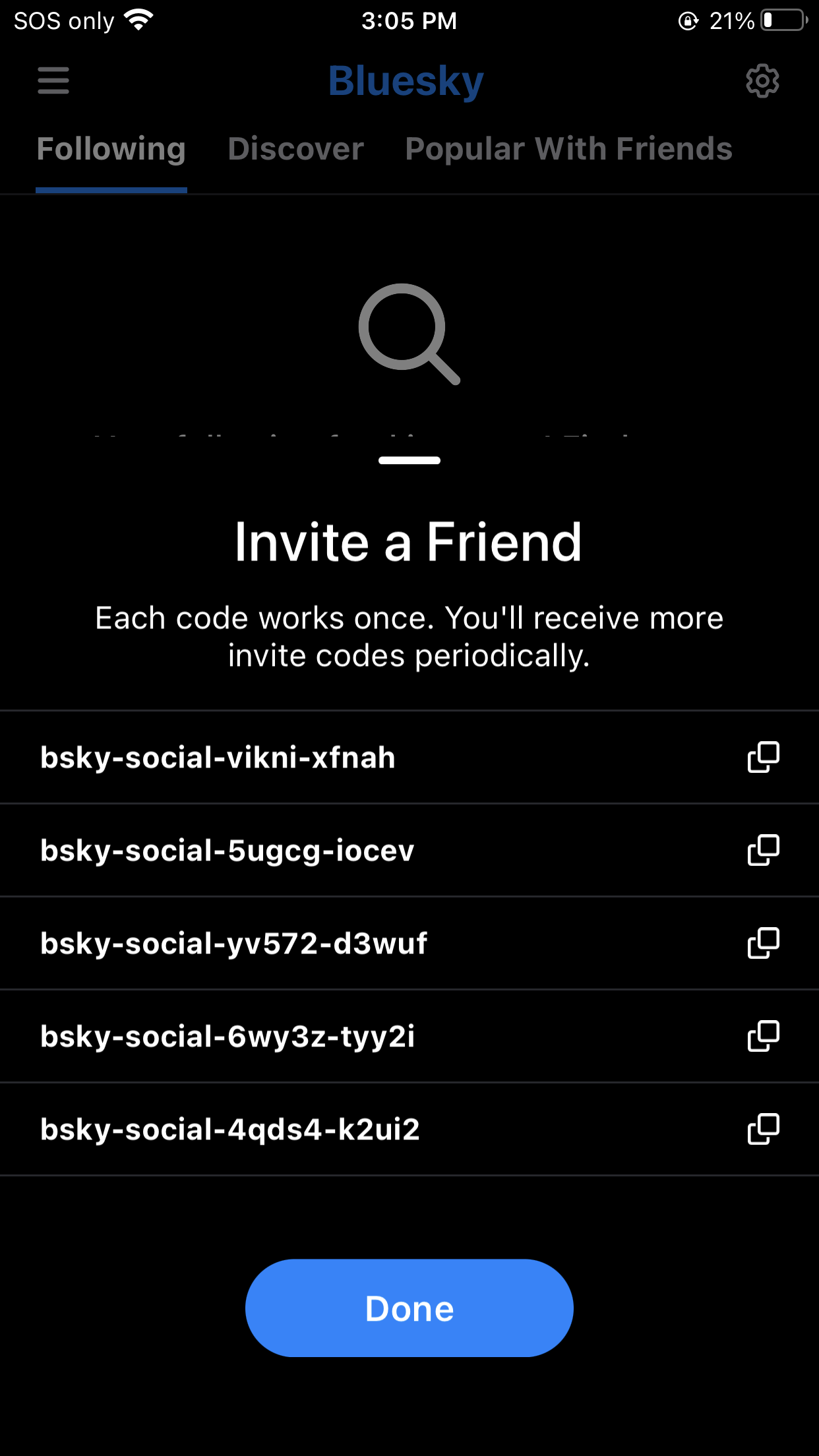Copy invite code bsky-social-4qds4-k2ui2
The width and height of the screenshot is (819, 1456).
click(763, 1129)
